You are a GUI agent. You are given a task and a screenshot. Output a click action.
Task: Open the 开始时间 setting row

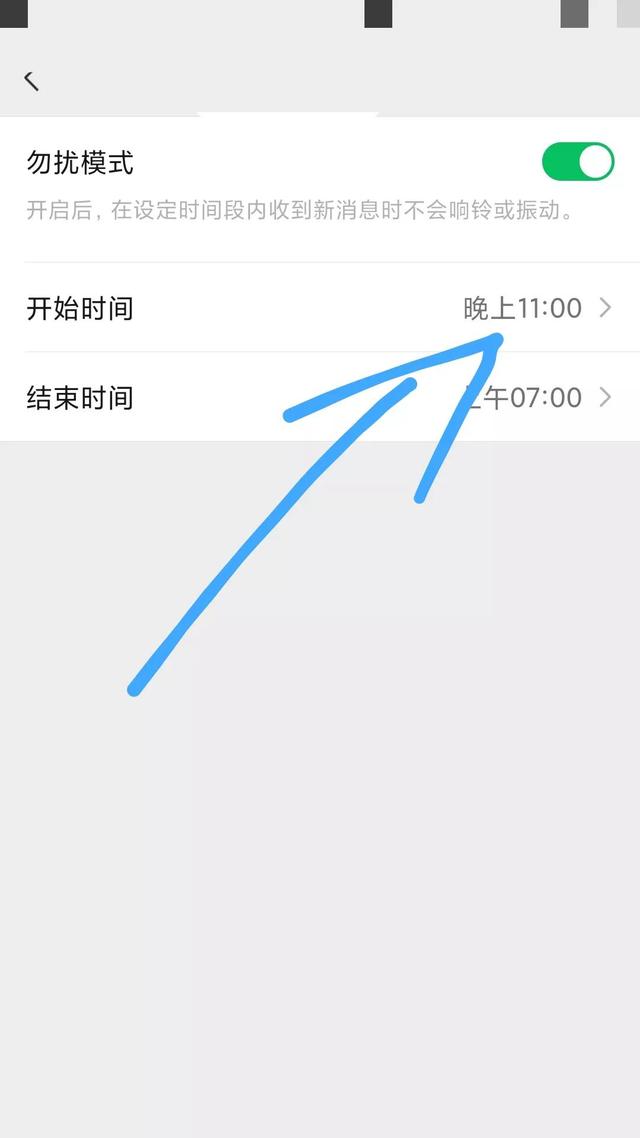point(320,308)
